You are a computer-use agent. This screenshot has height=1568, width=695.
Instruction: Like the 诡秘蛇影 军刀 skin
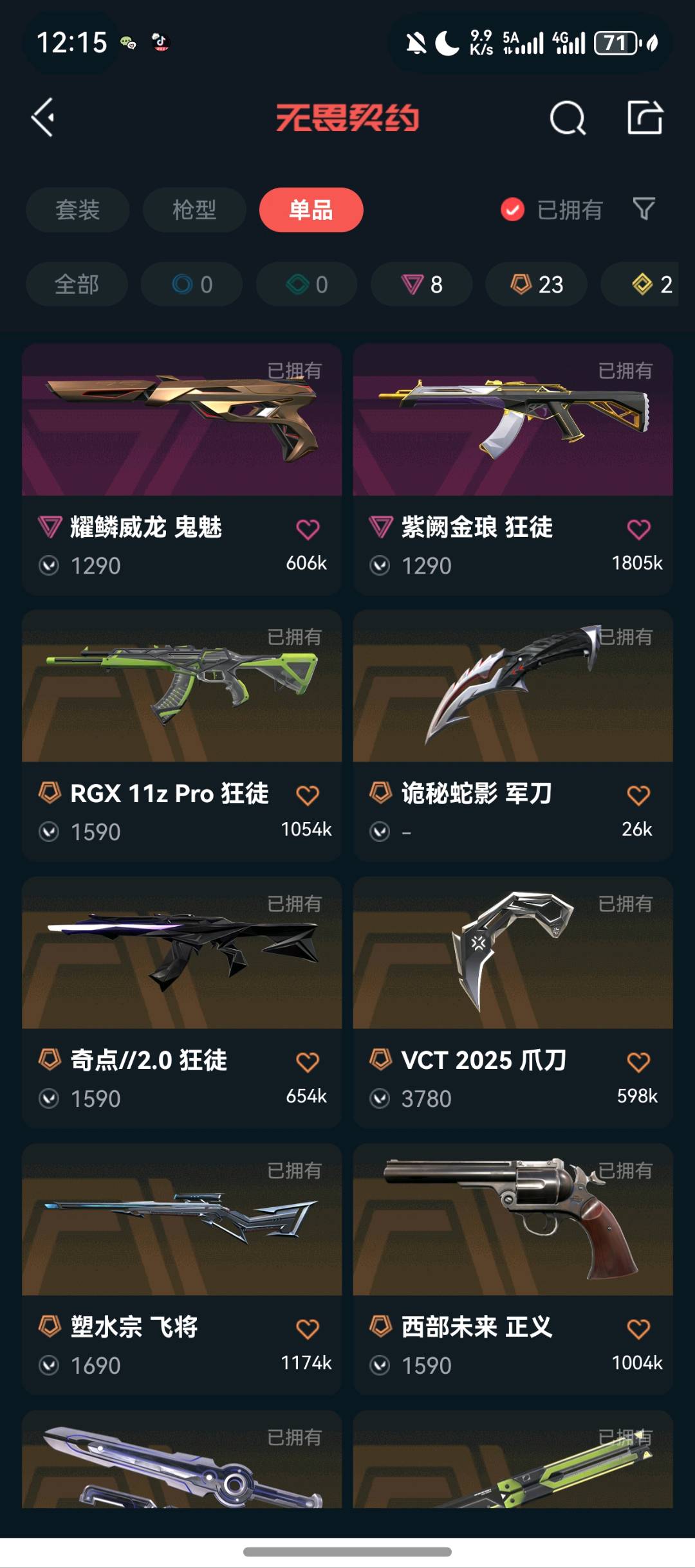click(638, 796)
